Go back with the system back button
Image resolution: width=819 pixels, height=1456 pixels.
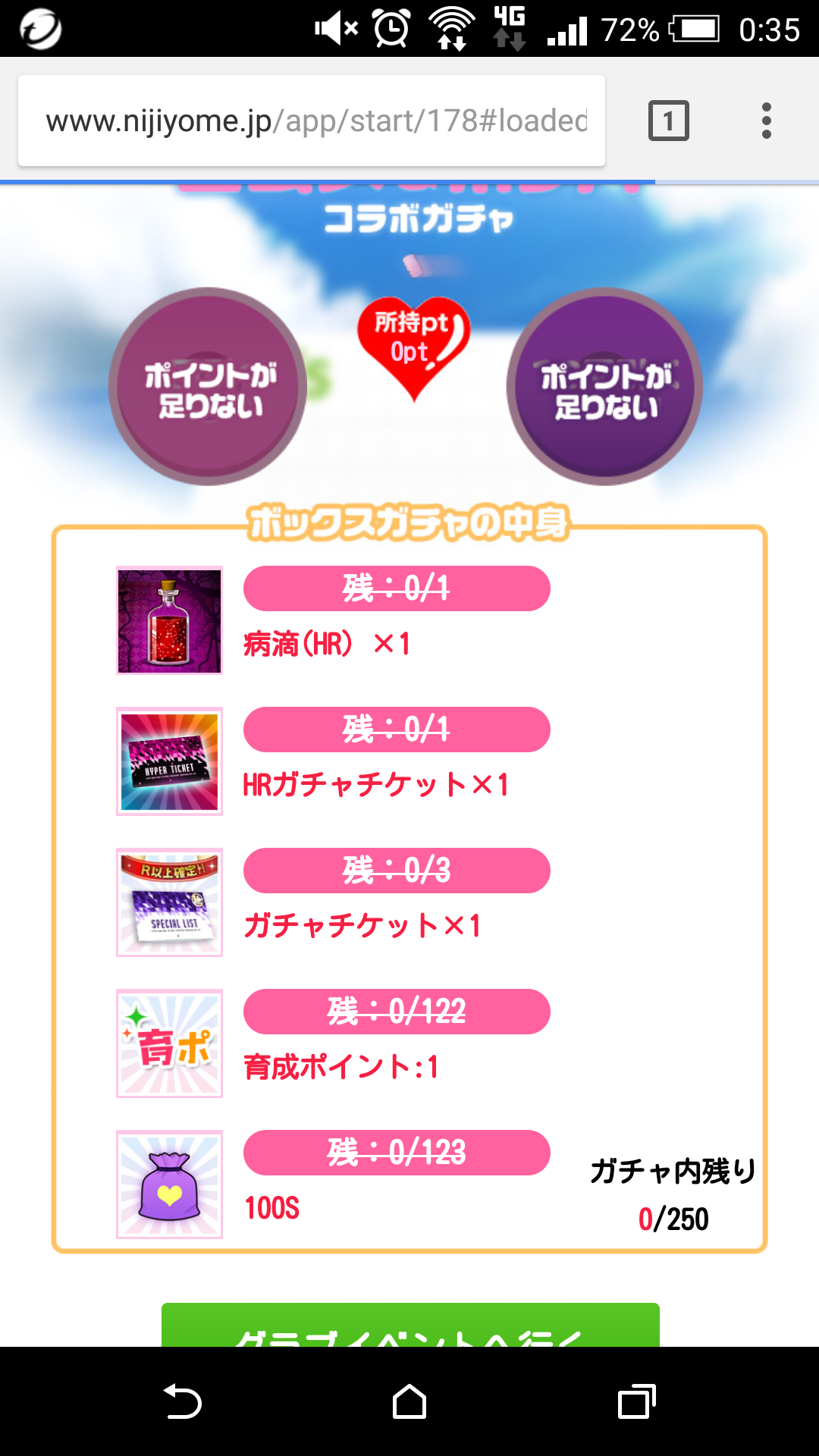[x=182, y=1401]
